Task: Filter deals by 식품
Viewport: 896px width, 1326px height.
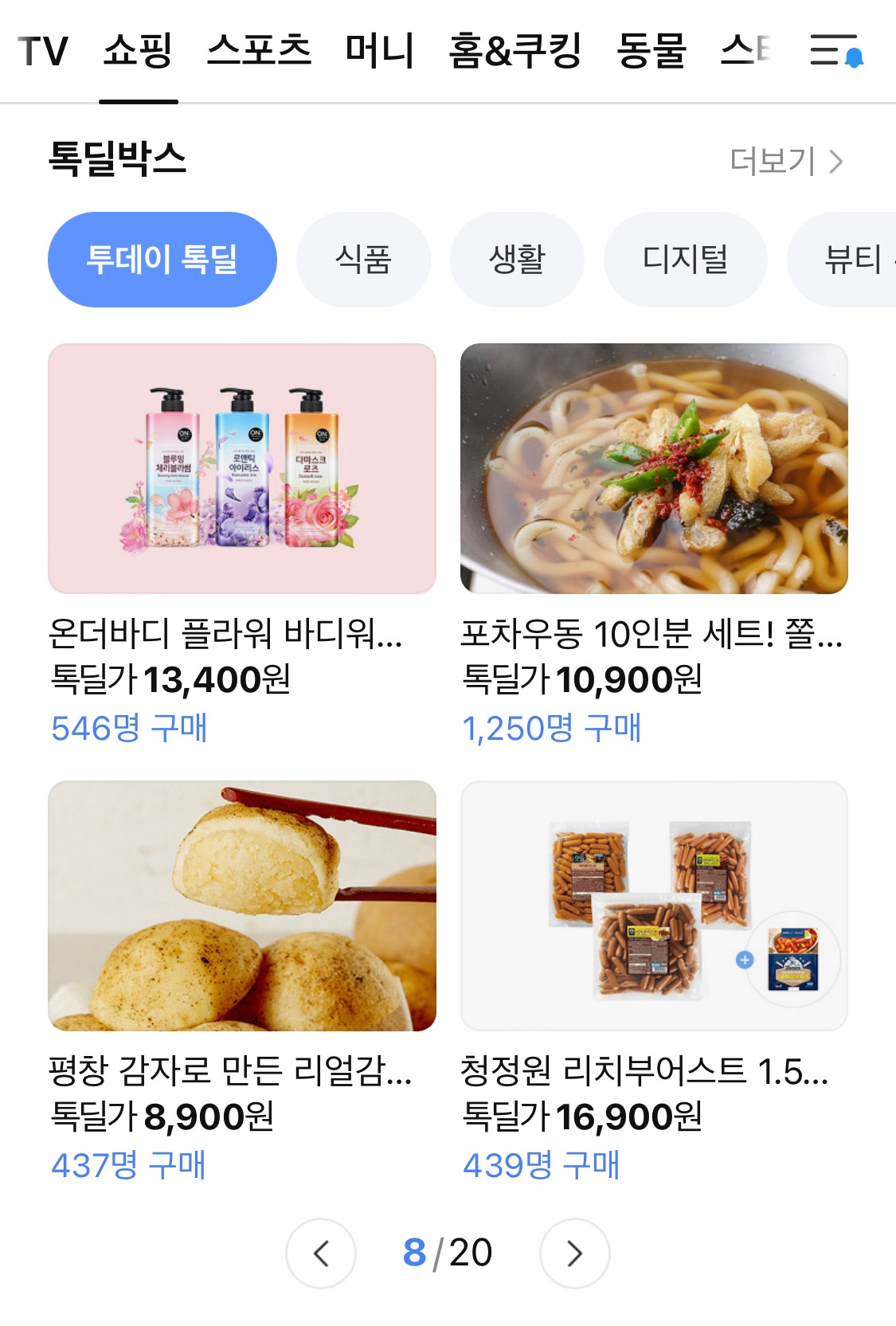Action: coord(363,260)
